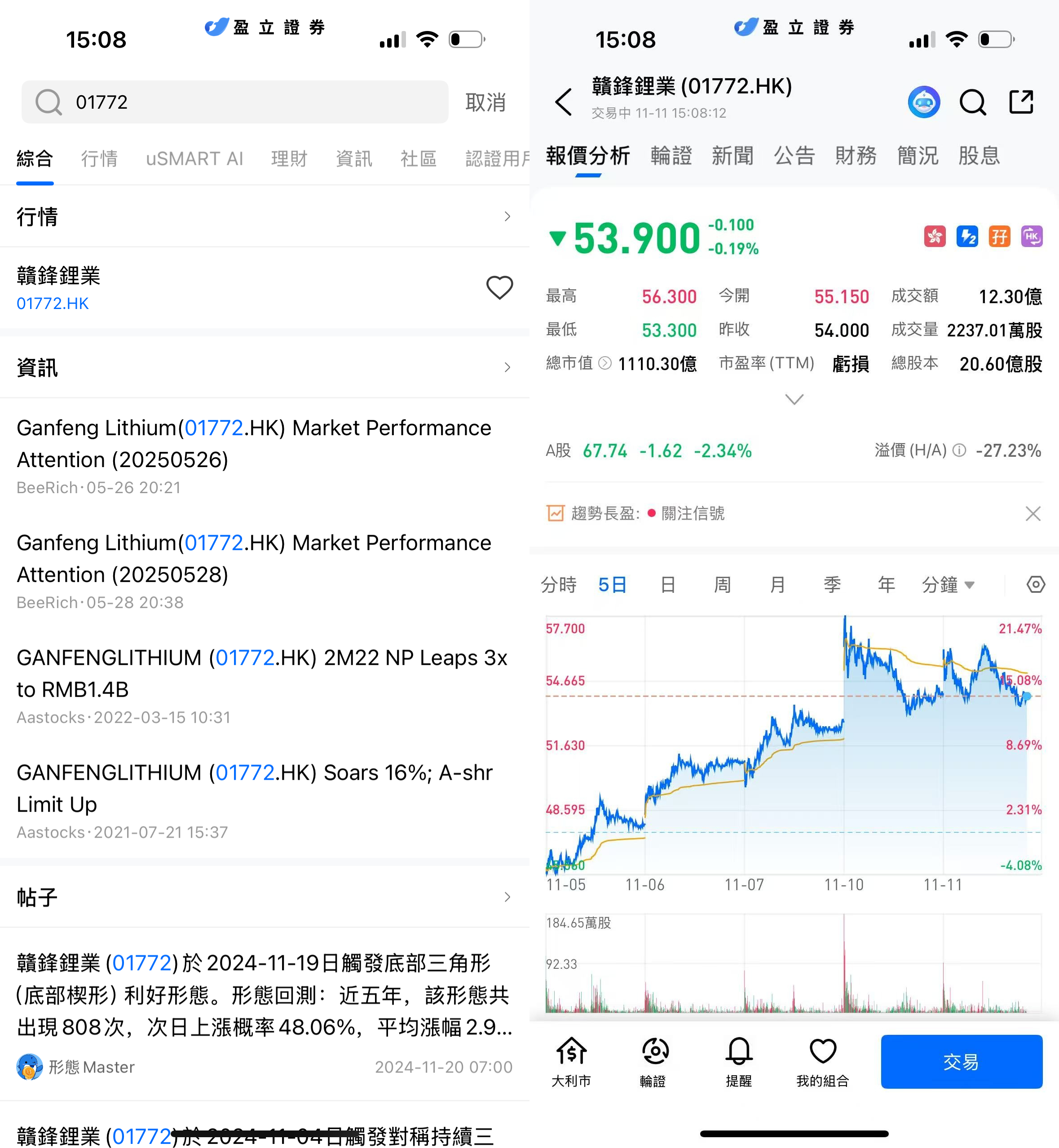The width and height of the screenshot is (1059, 1148).
Task: Expand the 資訊 section with its chevron
Action: 507,367
